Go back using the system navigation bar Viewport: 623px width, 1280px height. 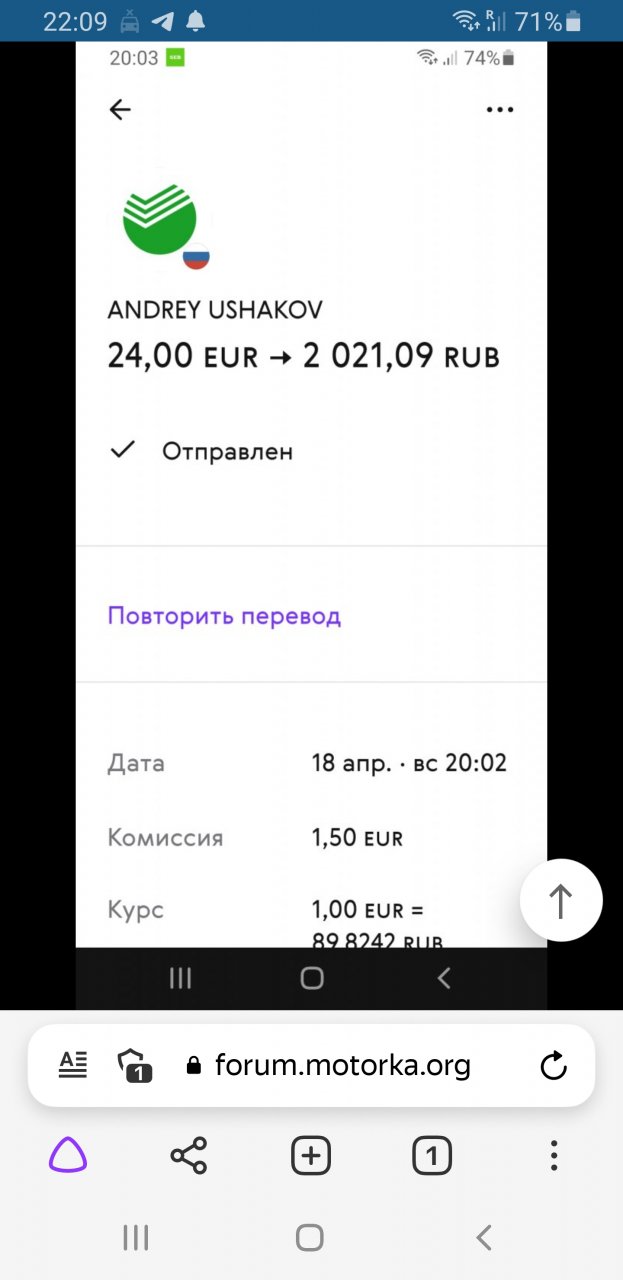coord(484,1238)
